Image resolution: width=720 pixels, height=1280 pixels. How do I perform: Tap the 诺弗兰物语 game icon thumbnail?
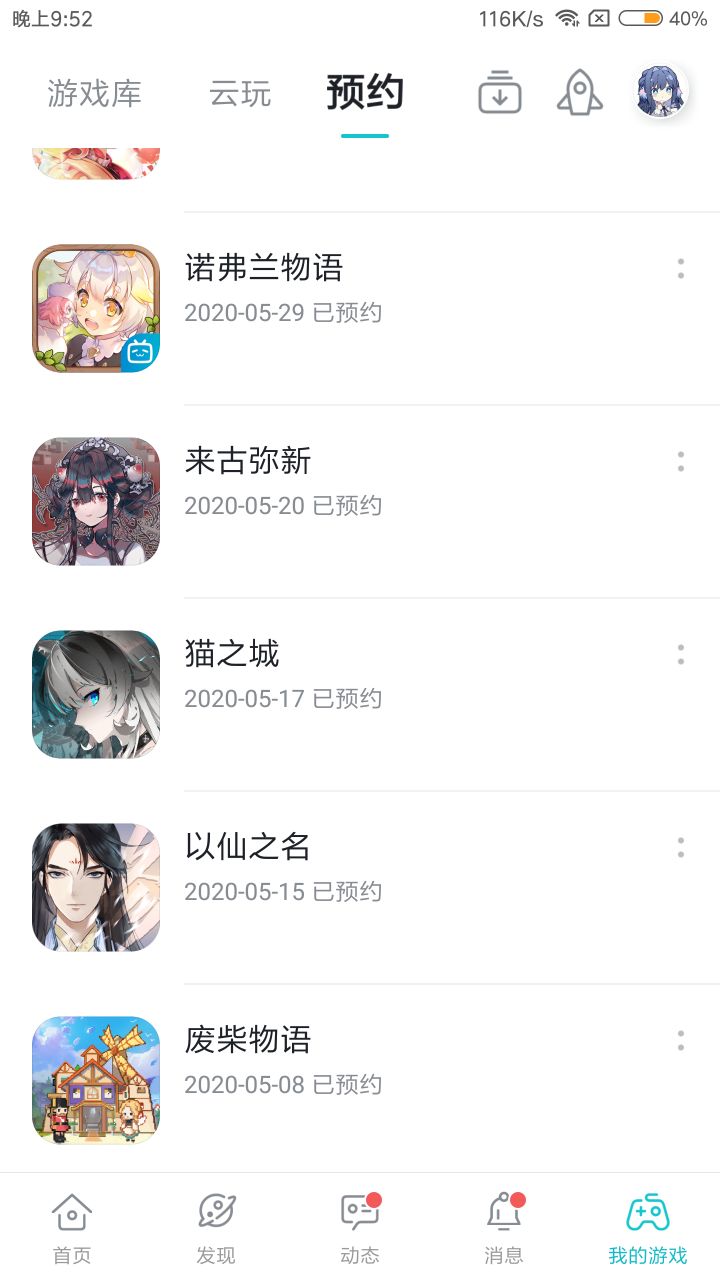coord(95,306)
